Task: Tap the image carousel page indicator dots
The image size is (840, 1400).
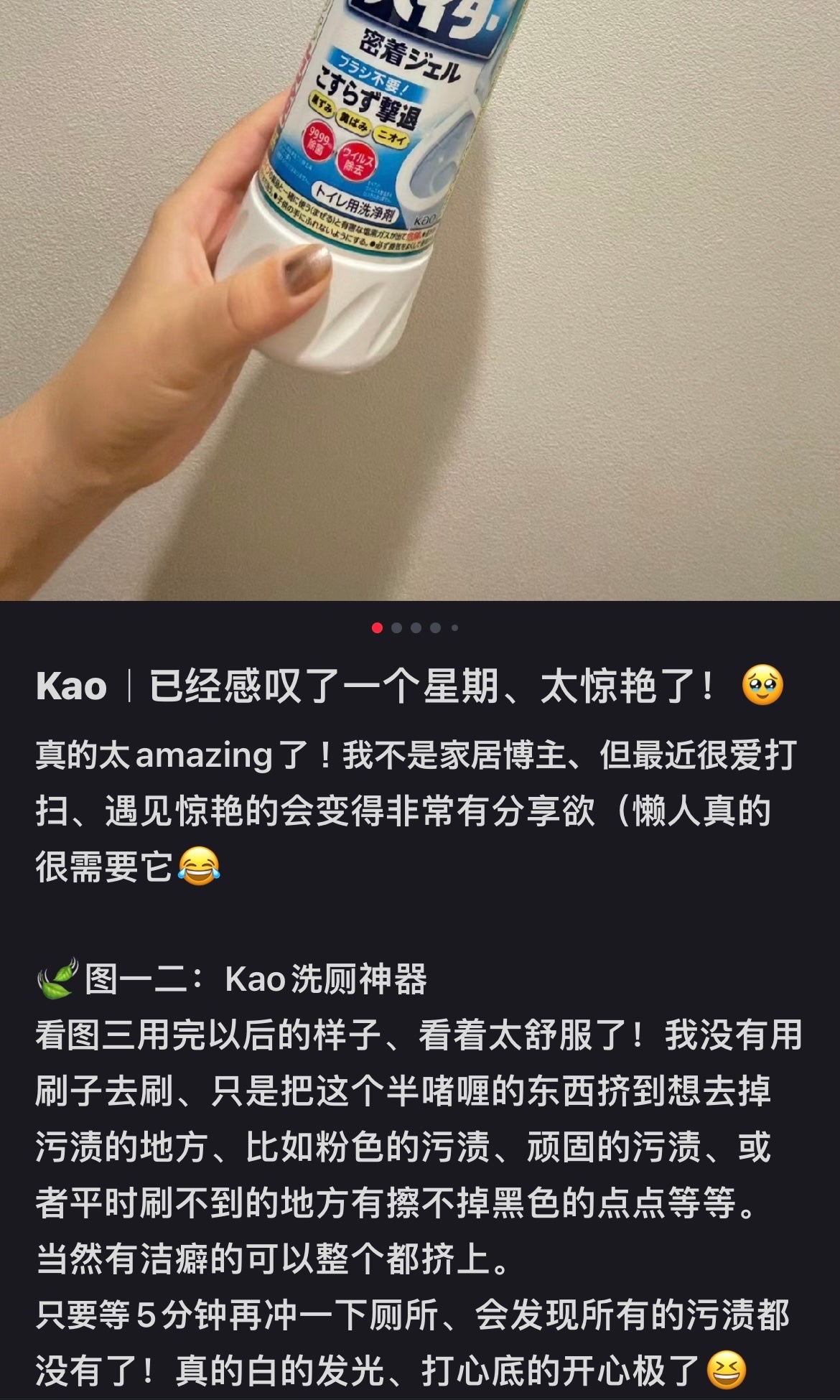Action: point(415,628)
